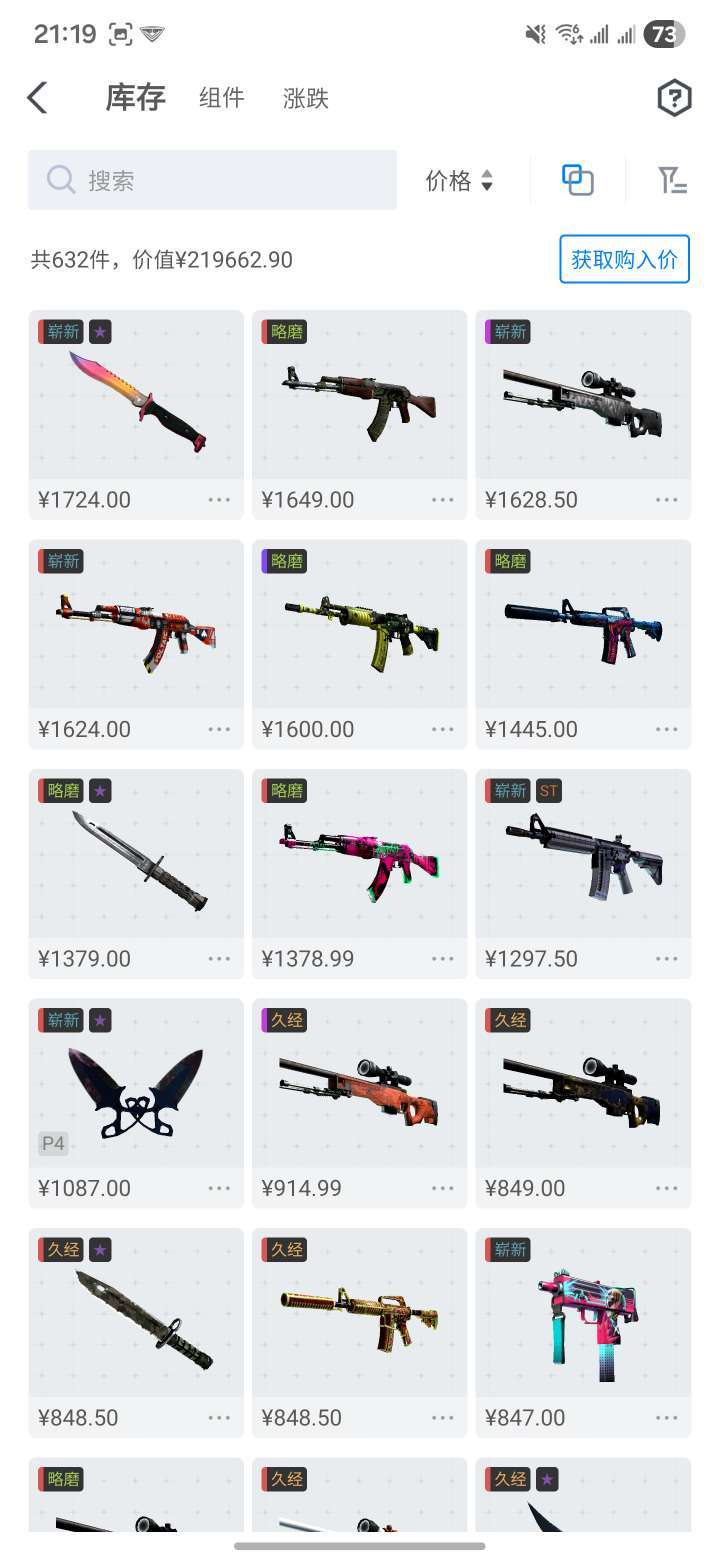720x1560 pixels.
Task: Go back using the arrow
Action: [38, 98]
